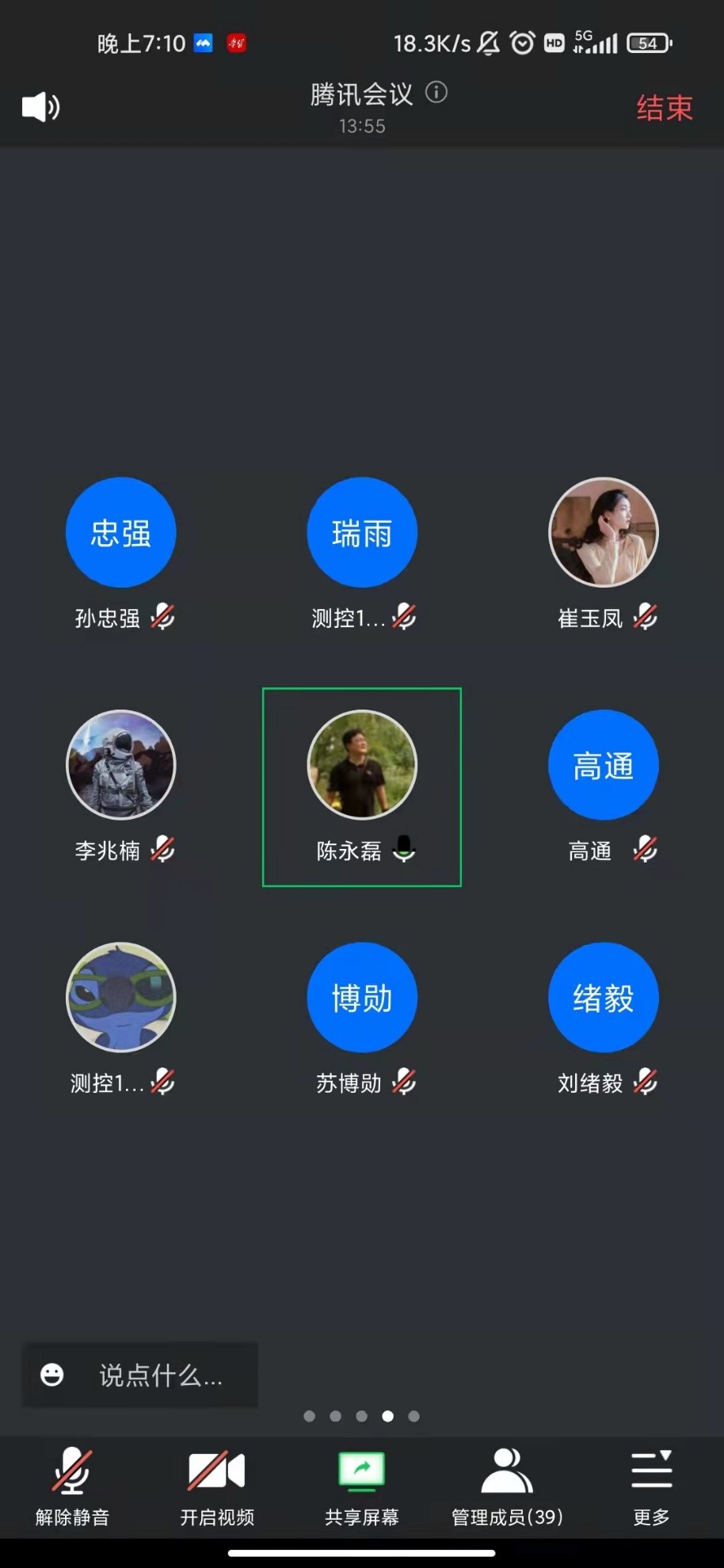Open meeting info next to 腾讯会议
724x1568 pixels.
[436, 93]
